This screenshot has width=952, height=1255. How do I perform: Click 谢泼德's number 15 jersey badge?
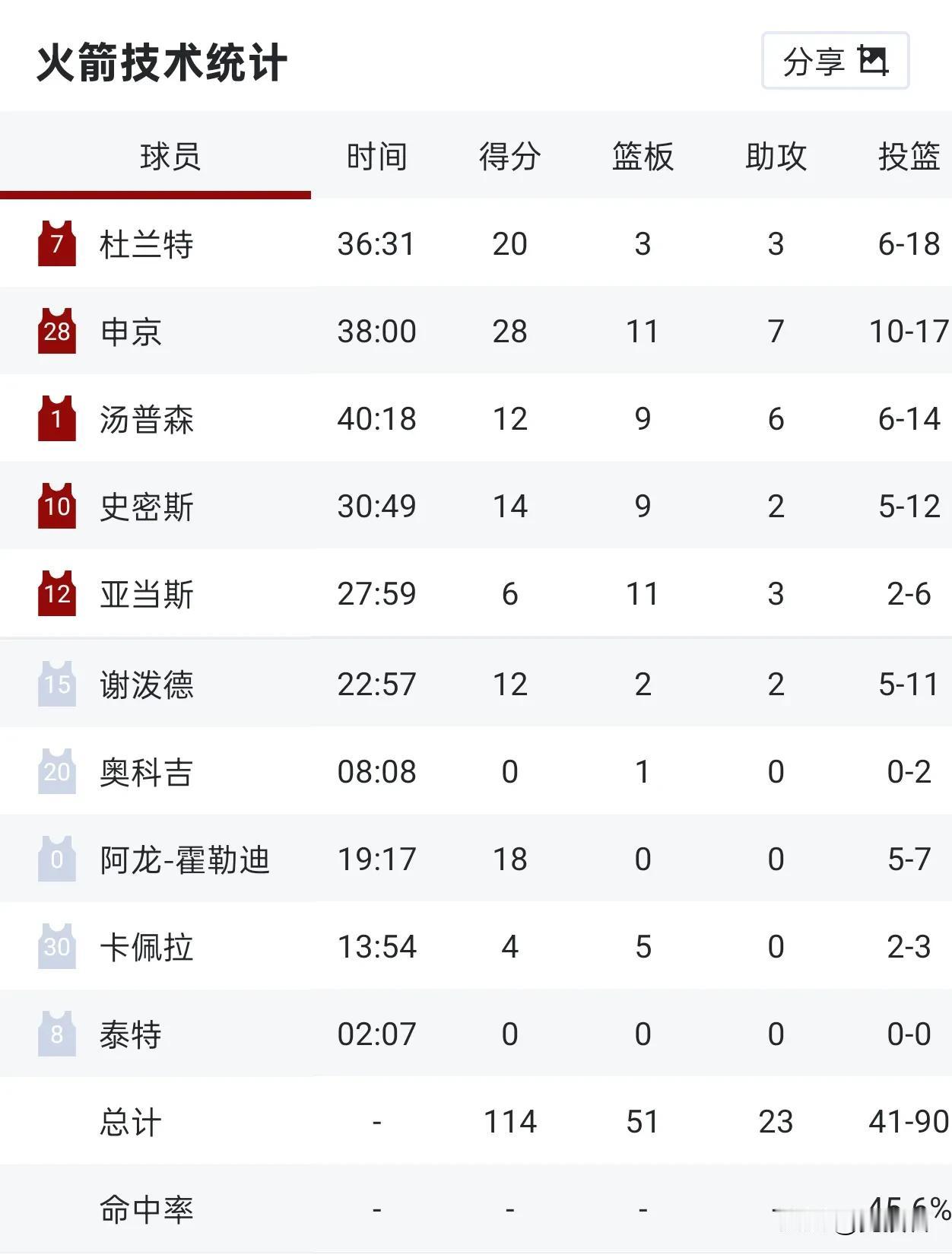pos(56,682)
